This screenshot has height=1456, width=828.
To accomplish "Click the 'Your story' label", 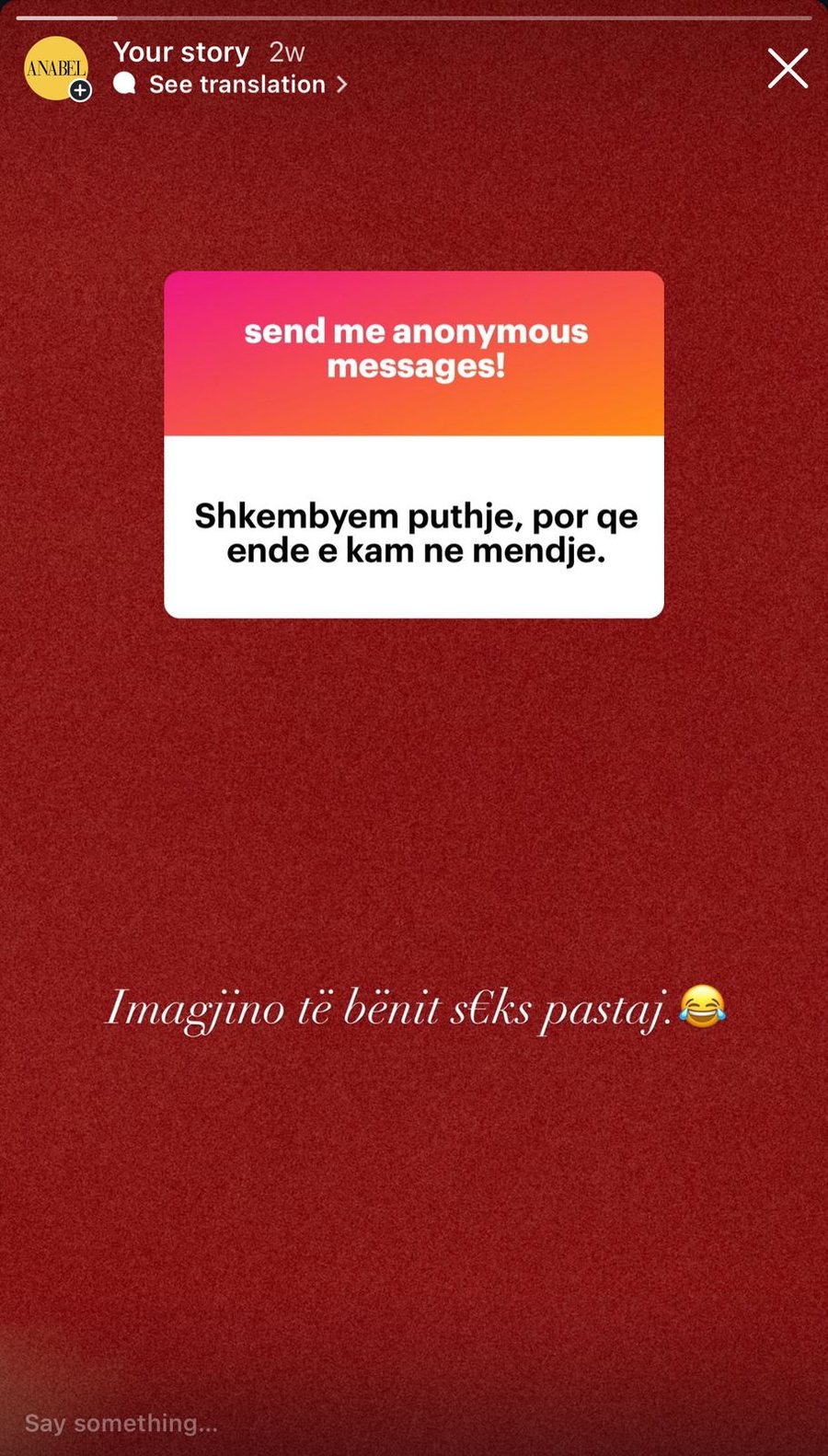I will [181, 52].
